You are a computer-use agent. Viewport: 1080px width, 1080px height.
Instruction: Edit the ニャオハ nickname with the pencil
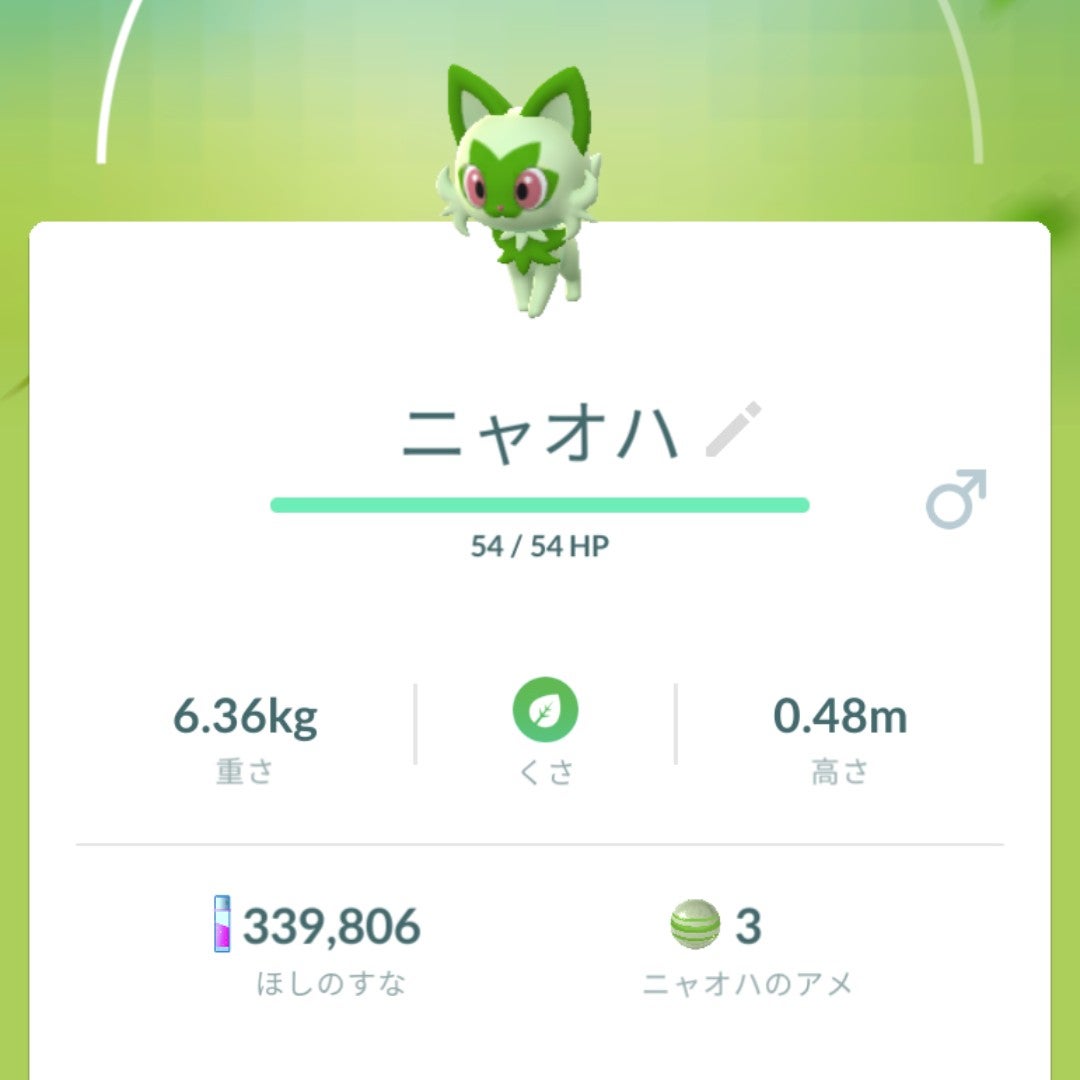[x=733, y=430]
